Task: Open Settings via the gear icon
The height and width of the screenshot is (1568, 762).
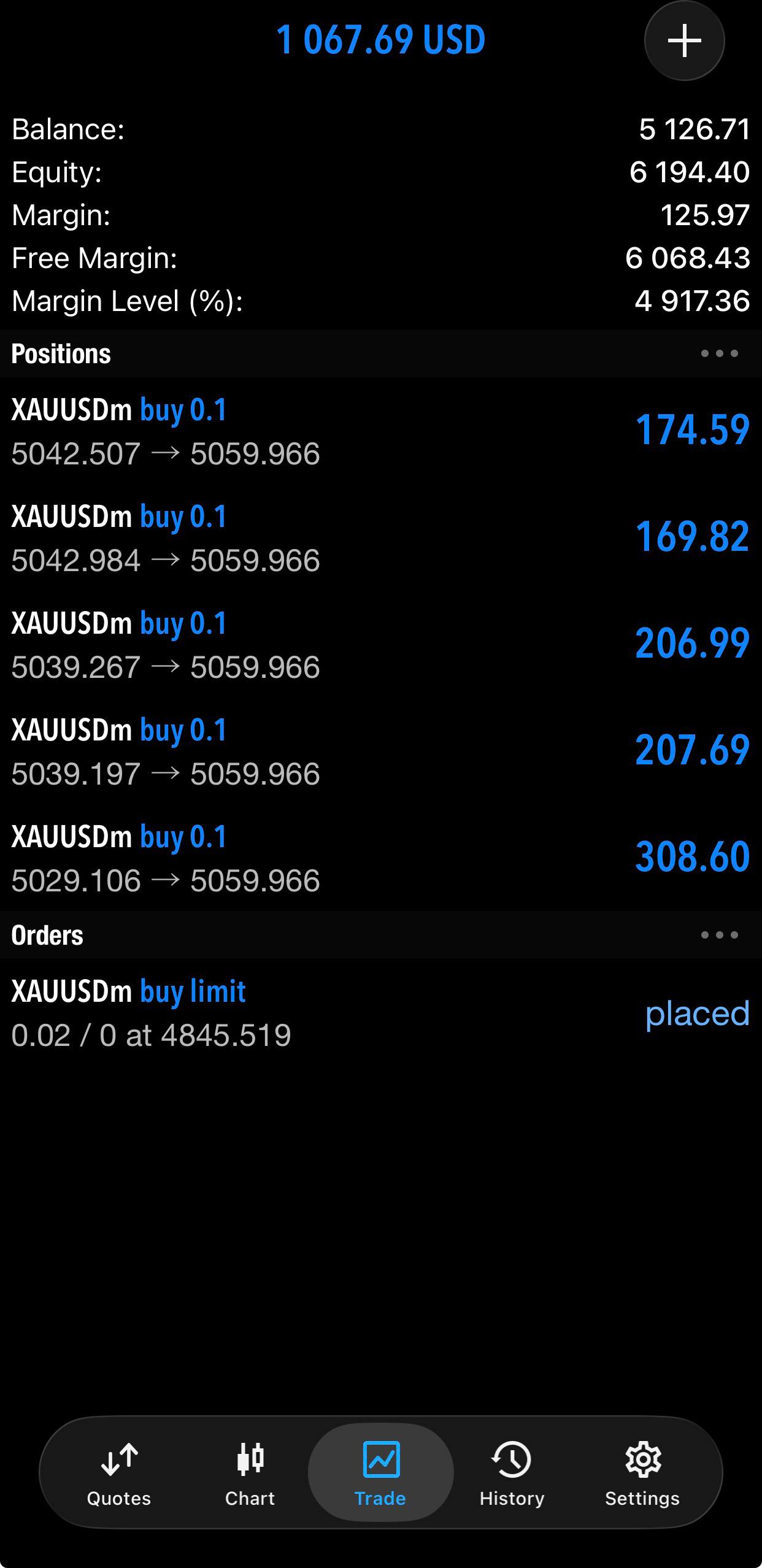Action: click(643, 1472)
